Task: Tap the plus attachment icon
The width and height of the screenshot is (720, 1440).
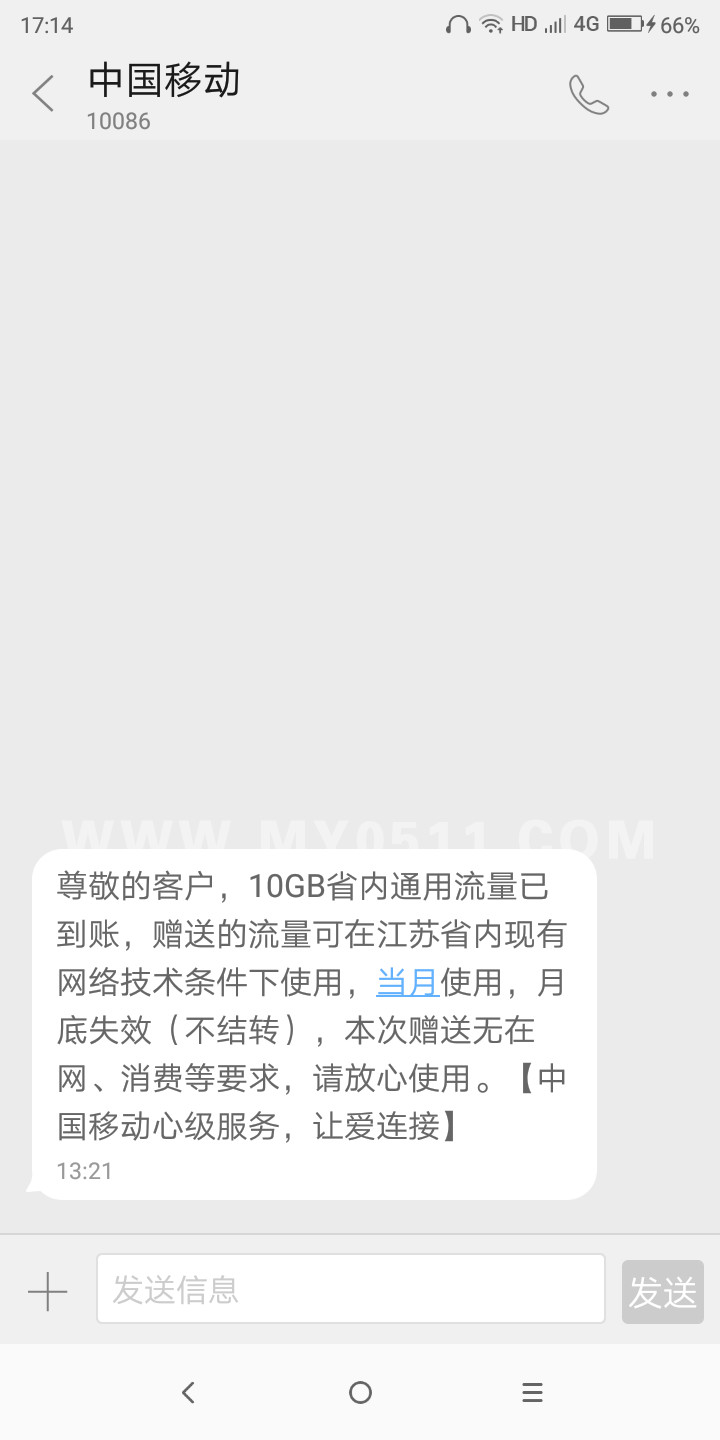Action: click(x=47, y=1291)
